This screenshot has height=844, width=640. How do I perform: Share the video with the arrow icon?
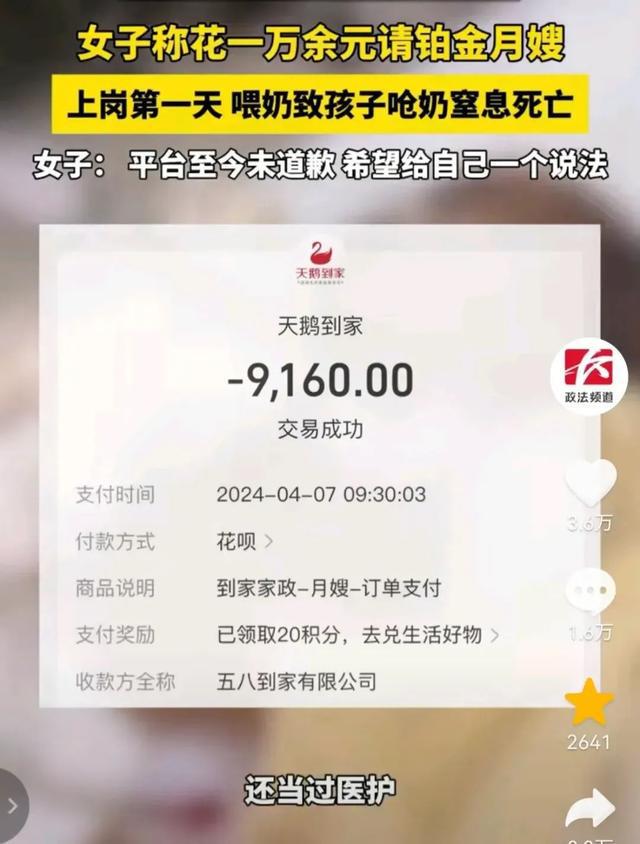(590, 808)
